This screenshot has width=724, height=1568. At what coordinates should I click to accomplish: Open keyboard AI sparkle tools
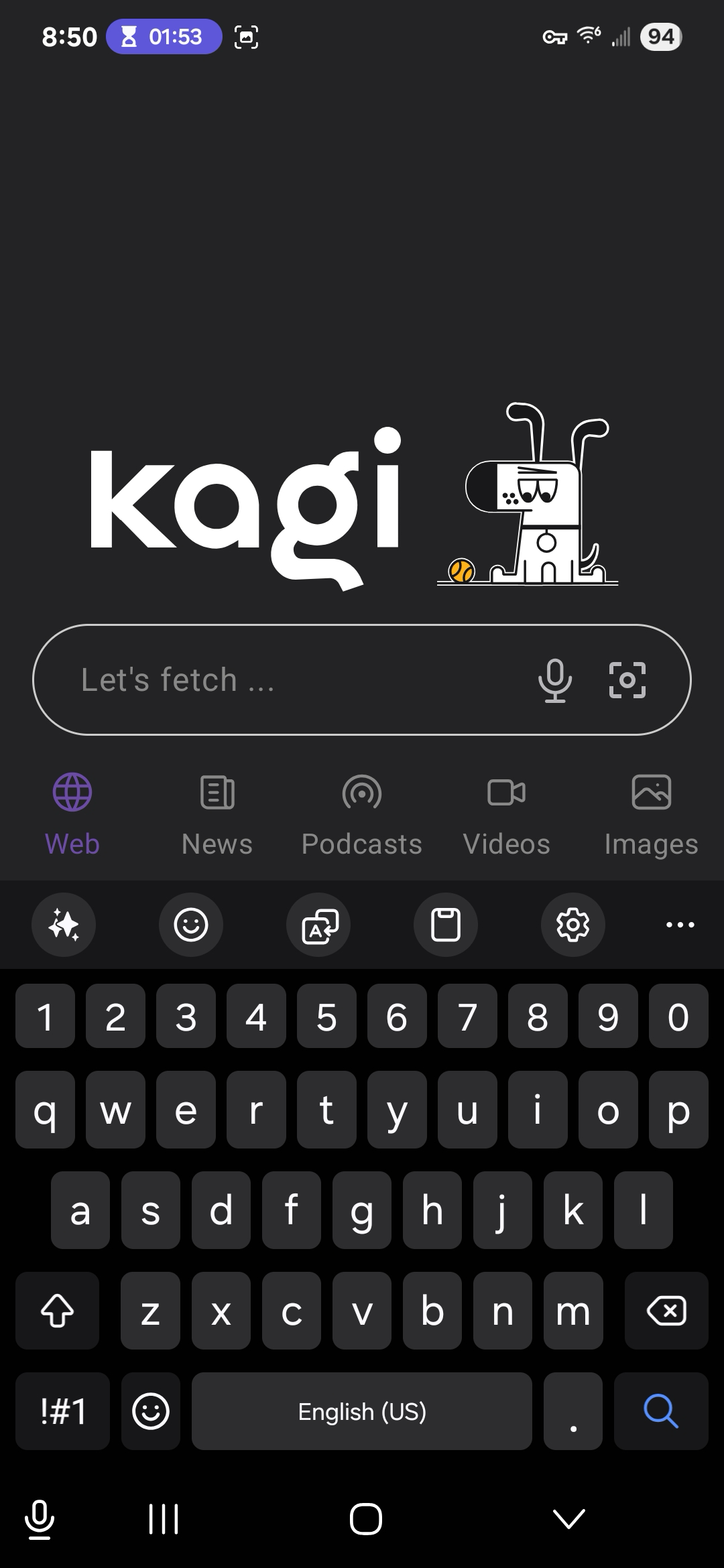(x=64, y=925)
